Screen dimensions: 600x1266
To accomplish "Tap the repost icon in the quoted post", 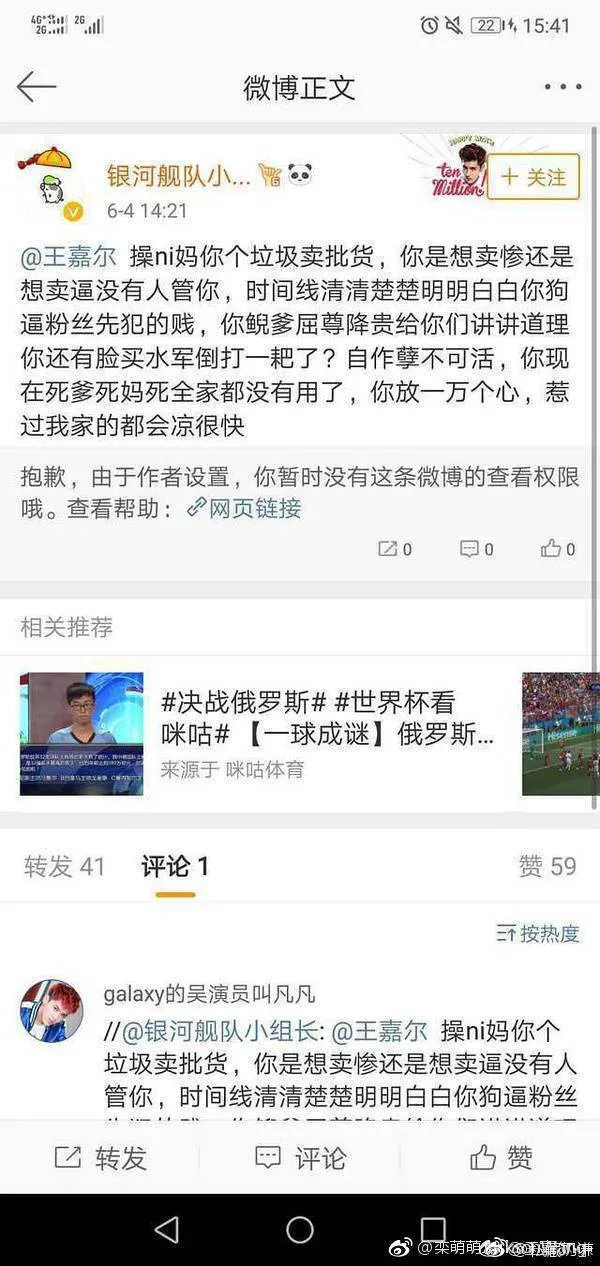I will click(394, 548).
